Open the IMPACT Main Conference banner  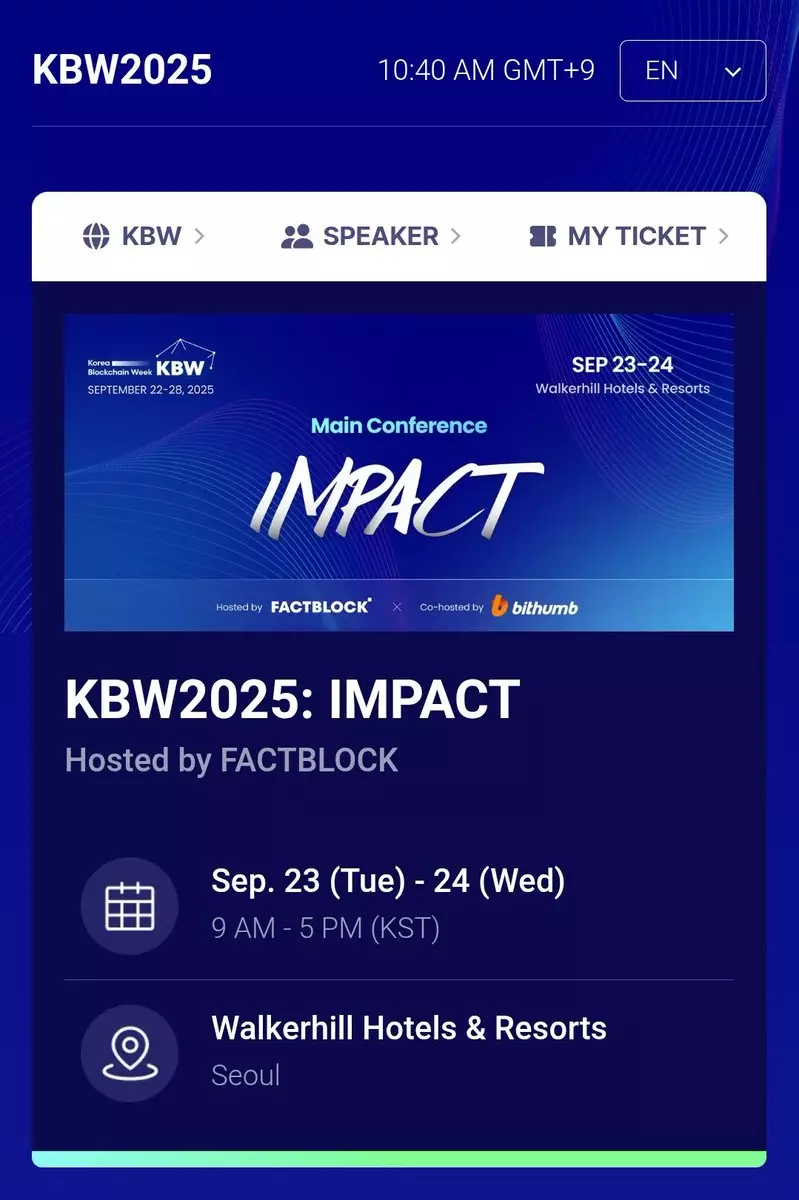[398, 472]
